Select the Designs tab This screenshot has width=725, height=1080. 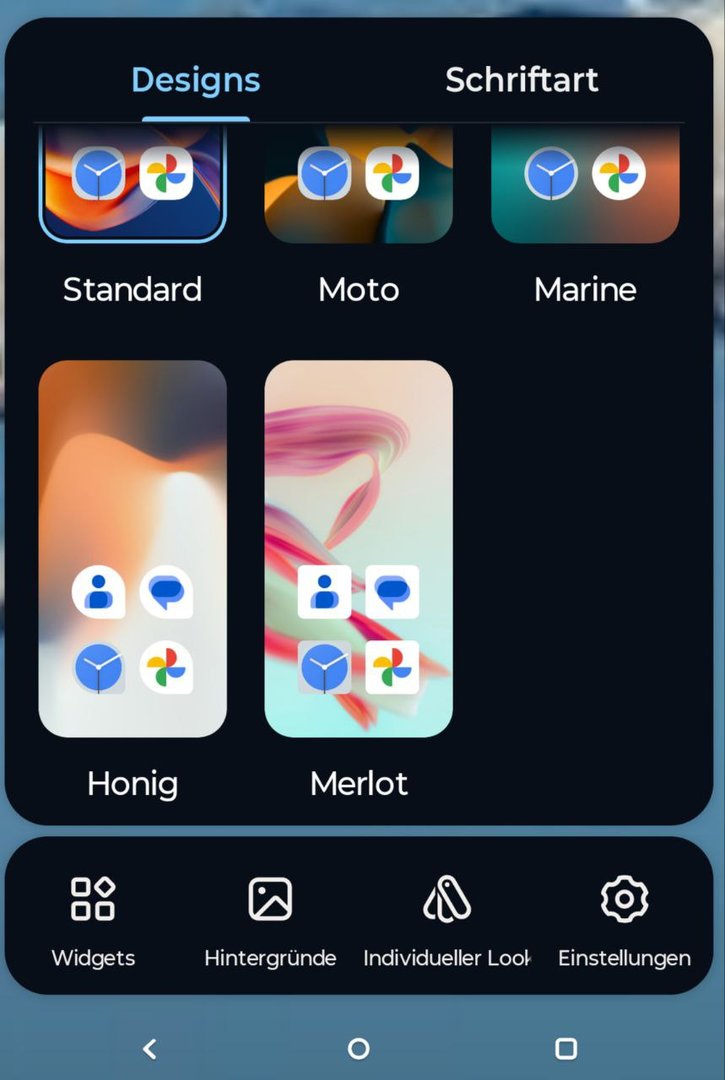pos(195,80)
